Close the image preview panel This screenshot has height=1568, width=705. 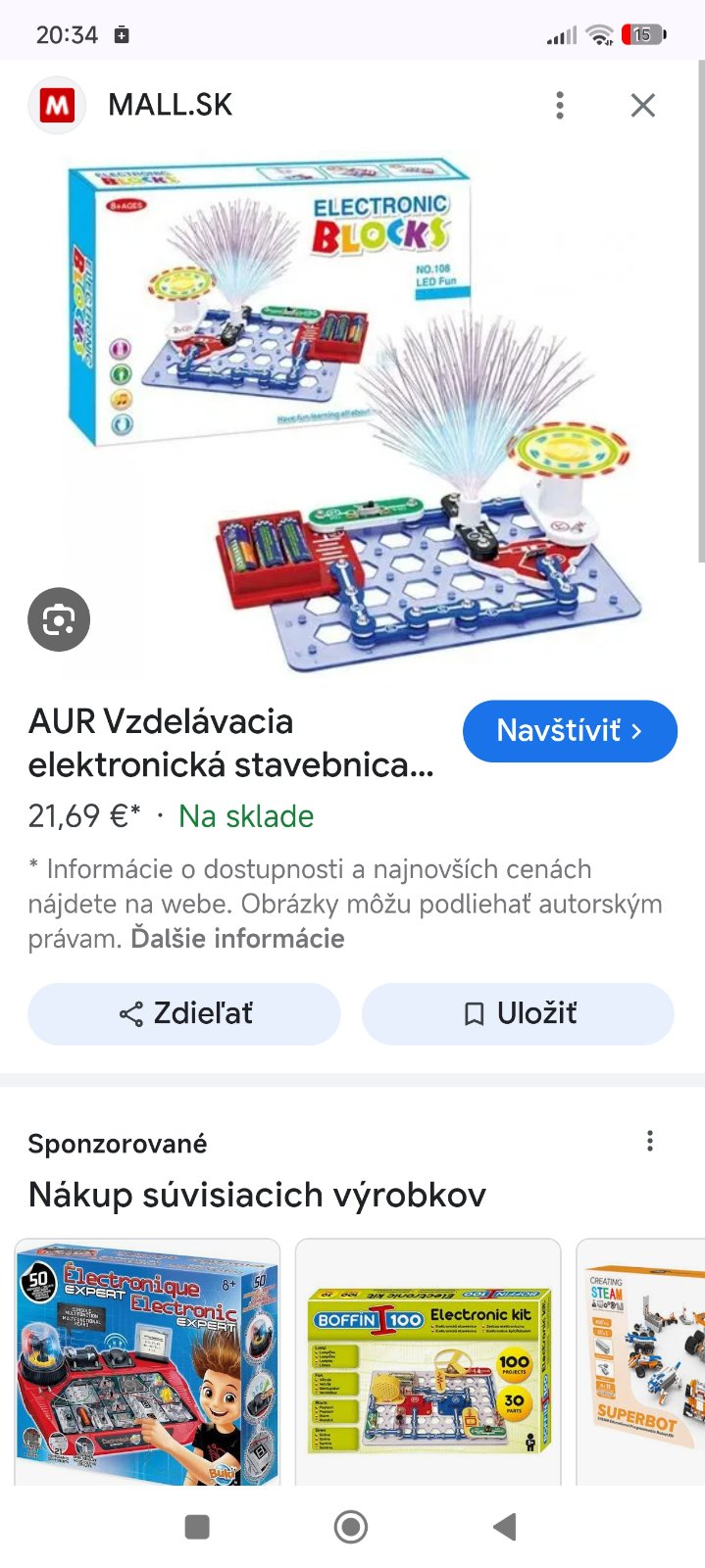(642, 105)
